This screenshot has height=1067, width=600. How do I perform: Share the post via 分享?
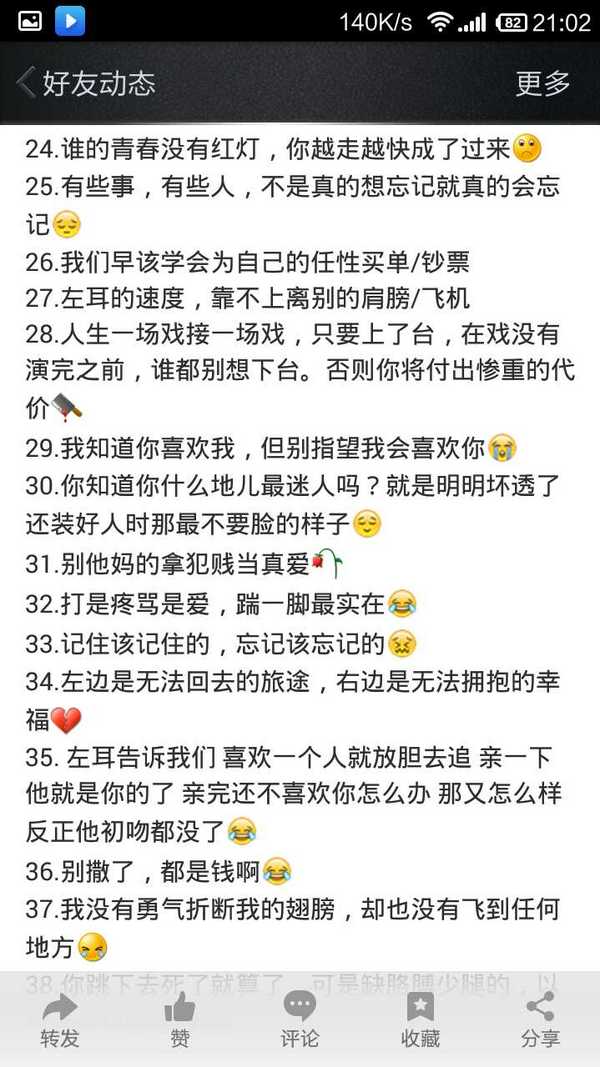coord(540,1020)
